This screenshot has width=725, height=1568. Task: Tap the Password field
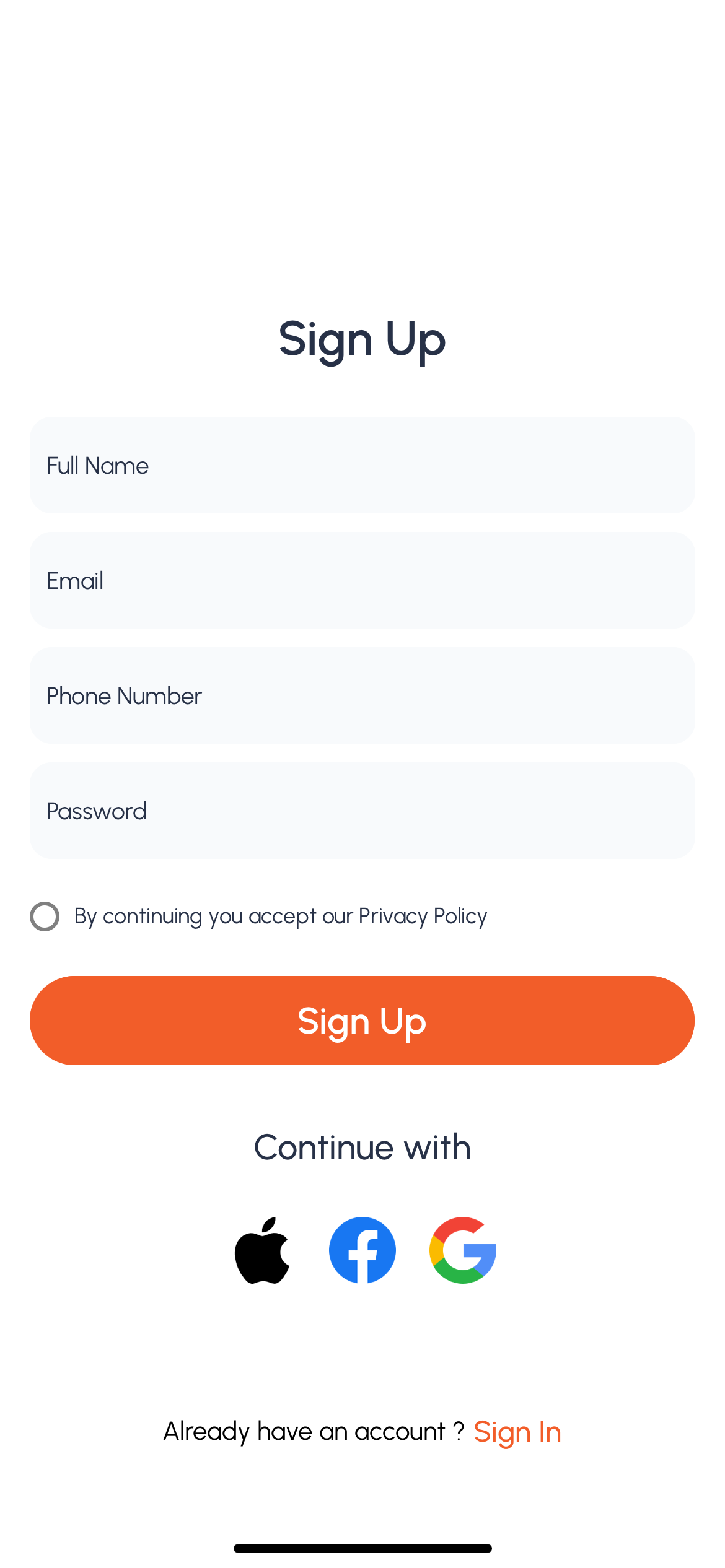pyautogui.click(x=362, y=811)
